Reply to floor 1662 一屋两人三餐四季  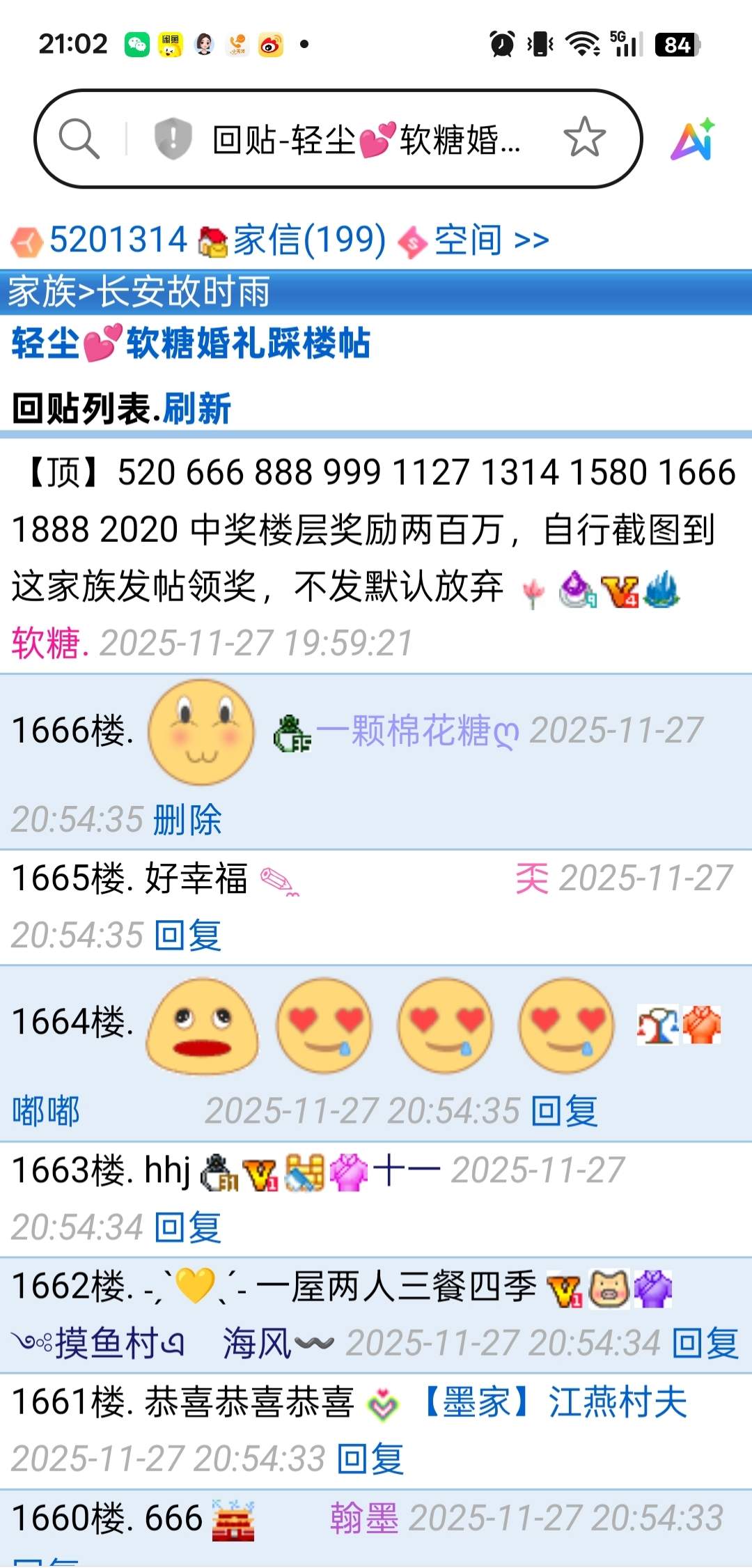click(x=704, y=1342)
